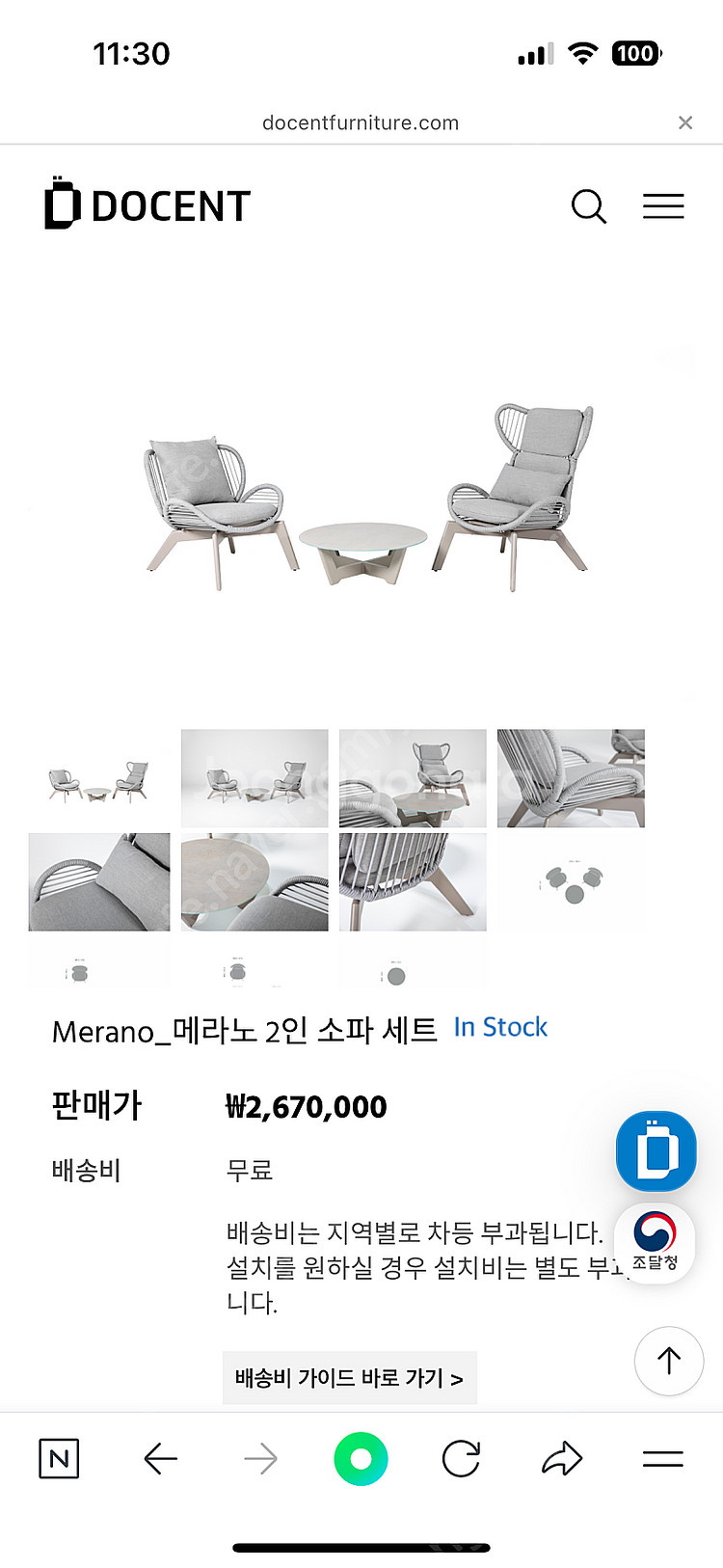This screenshot has height=1568, width=723.
Task: Go back to the previous page
Action: (x=161, y=1459)
